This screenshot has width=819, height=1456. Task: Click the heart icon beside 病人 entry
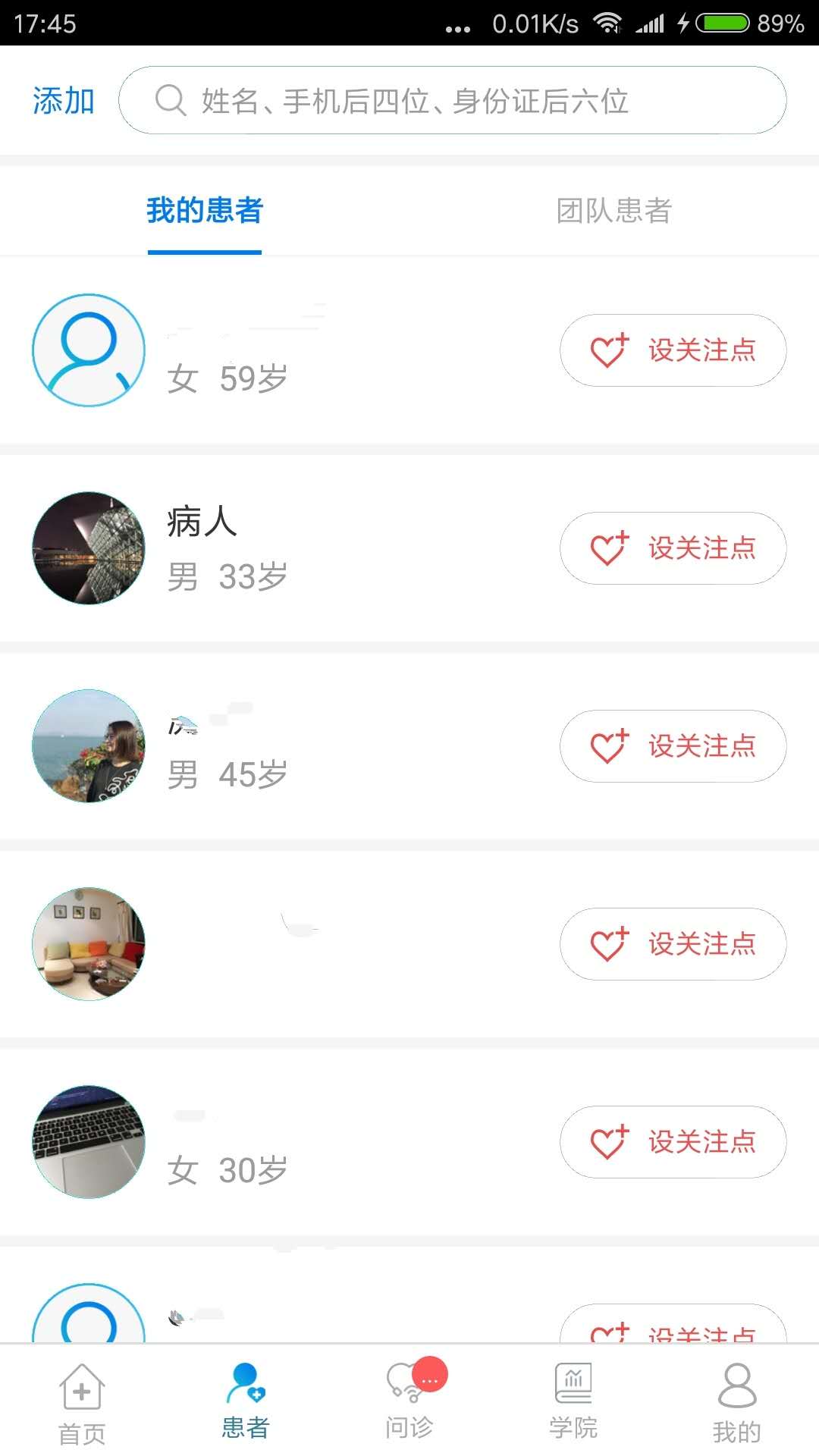[611, 548]
